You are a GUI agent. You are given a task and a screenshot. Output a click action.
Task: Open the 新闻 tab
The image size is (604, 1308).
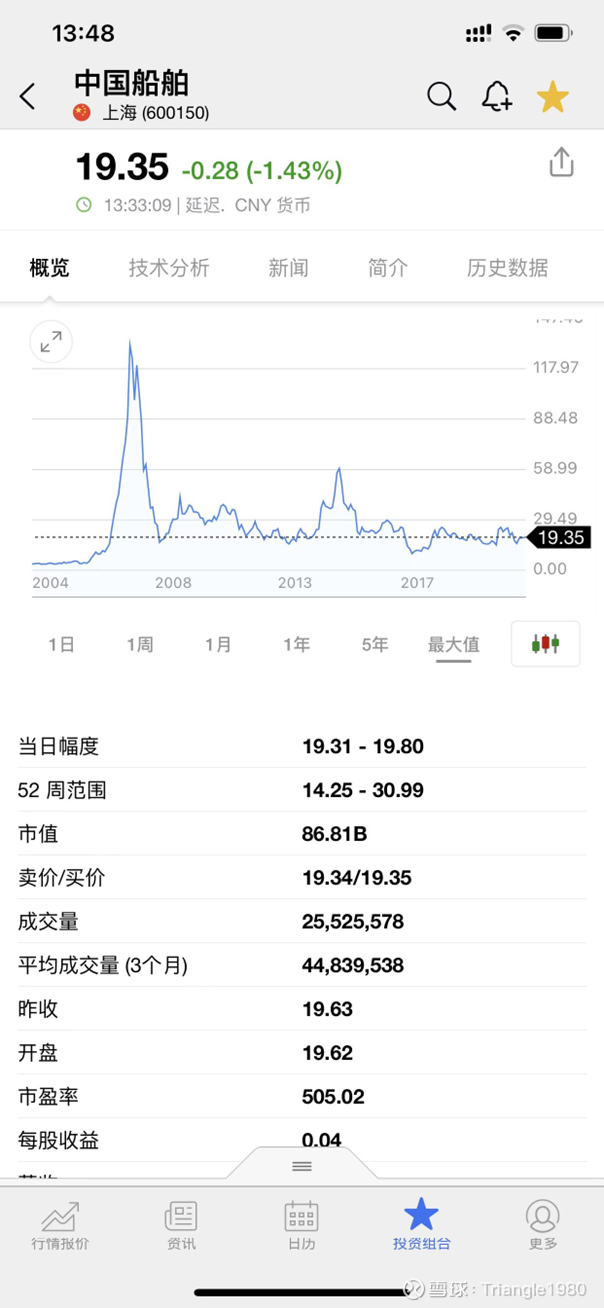(288, 267)
